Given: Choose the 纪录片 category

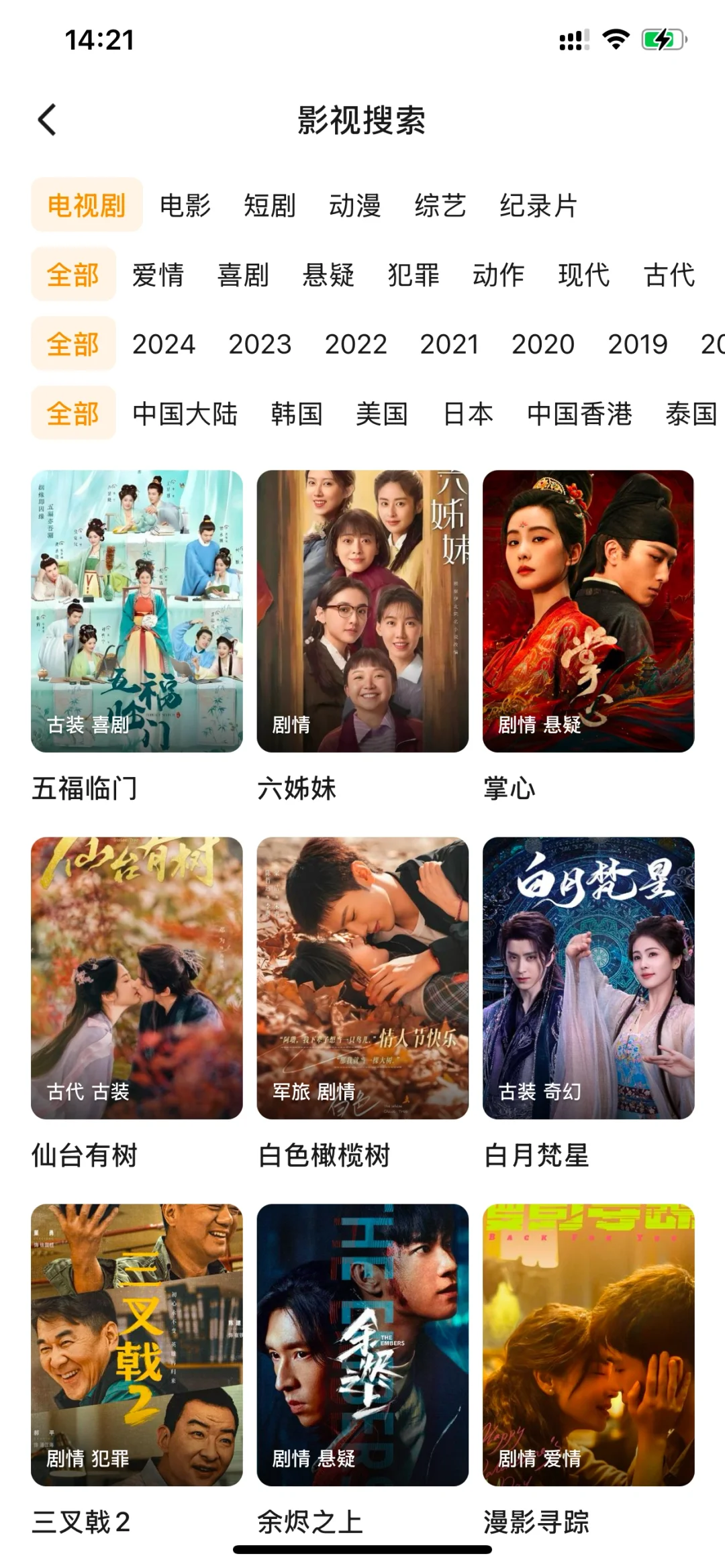Looking at the screenshot, I should click(538, 205).
